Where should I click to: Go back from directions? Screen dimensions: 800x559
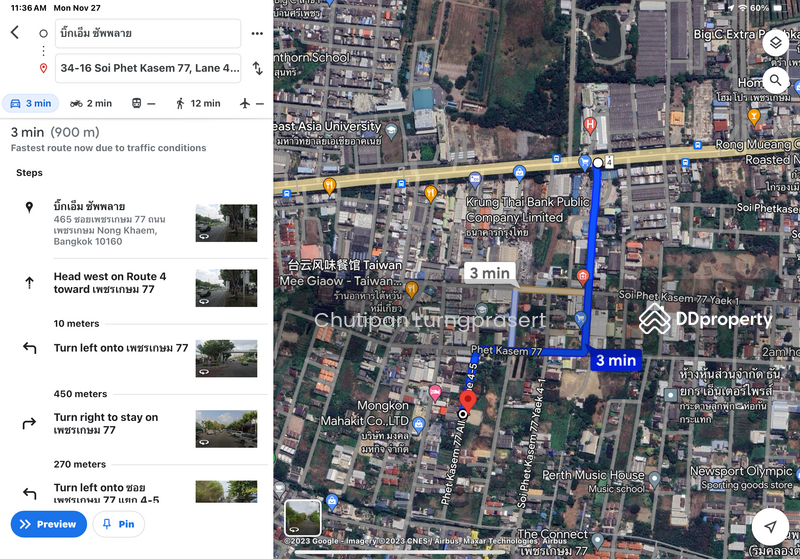click(14, 32)
